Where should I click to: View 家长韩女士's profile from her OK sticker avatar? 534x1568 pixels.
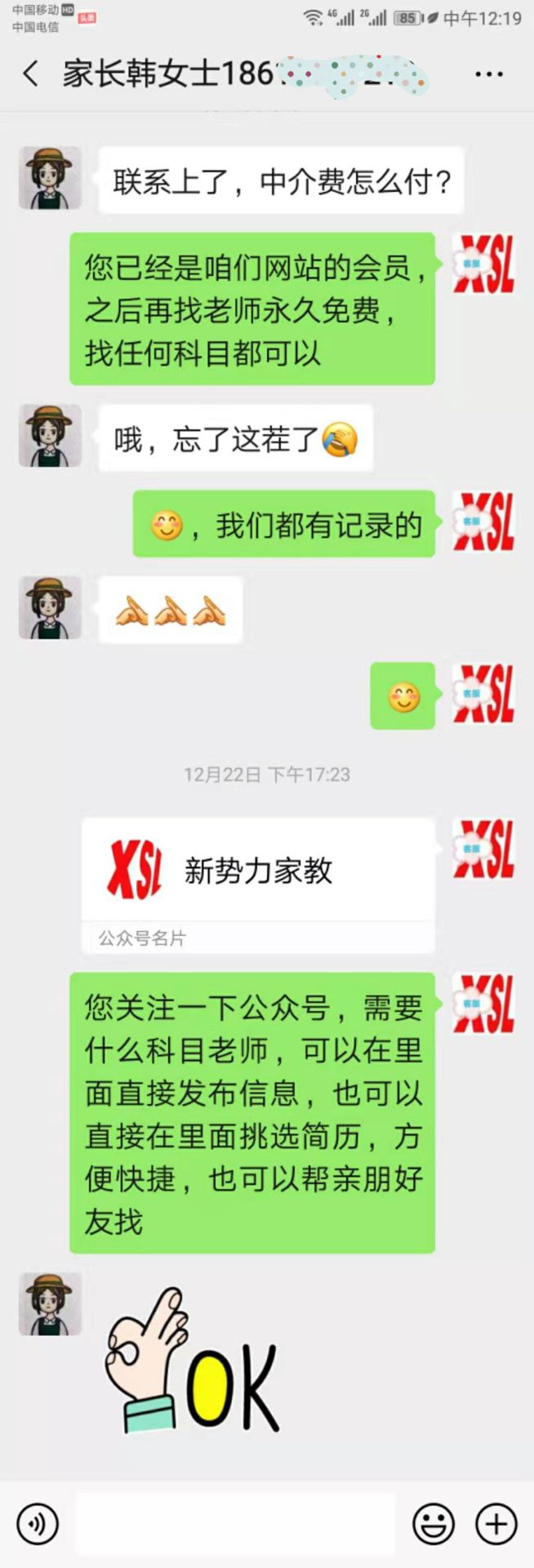[x=51, y=1304]
